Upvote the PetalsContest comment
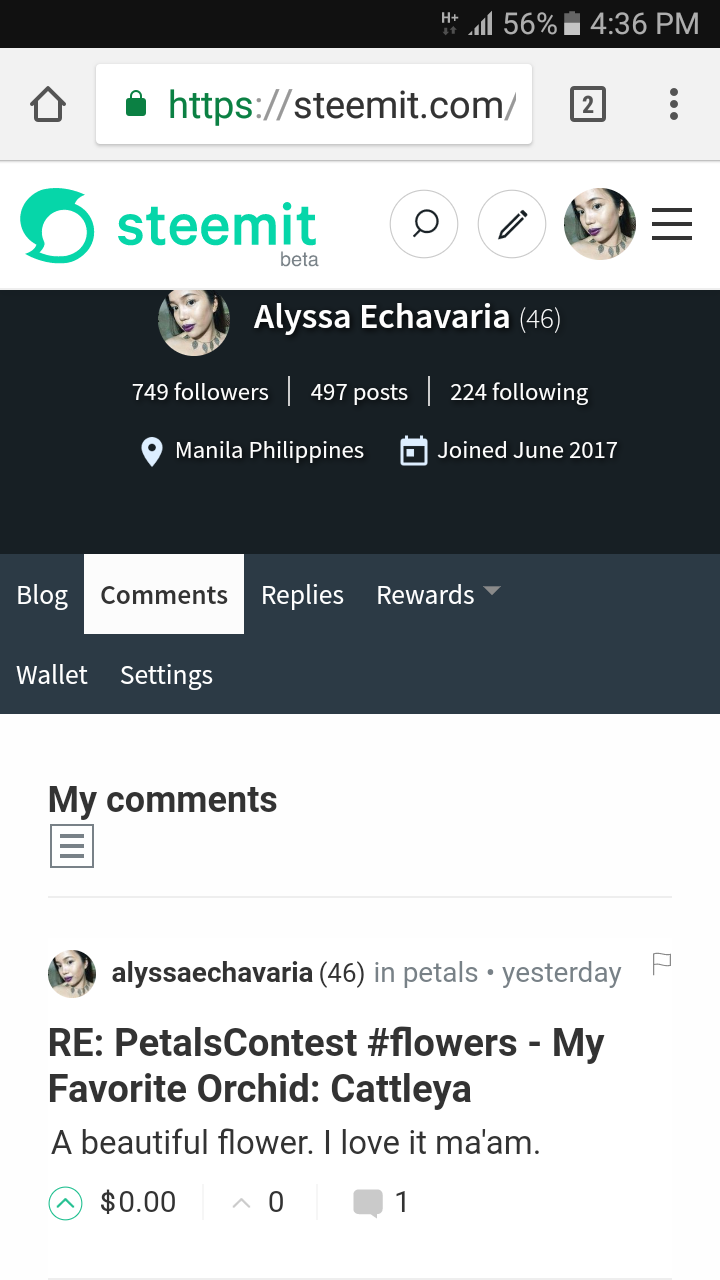Image resolution: width=720 pixels, height=1280 pixels. (x=65, y=1202)
